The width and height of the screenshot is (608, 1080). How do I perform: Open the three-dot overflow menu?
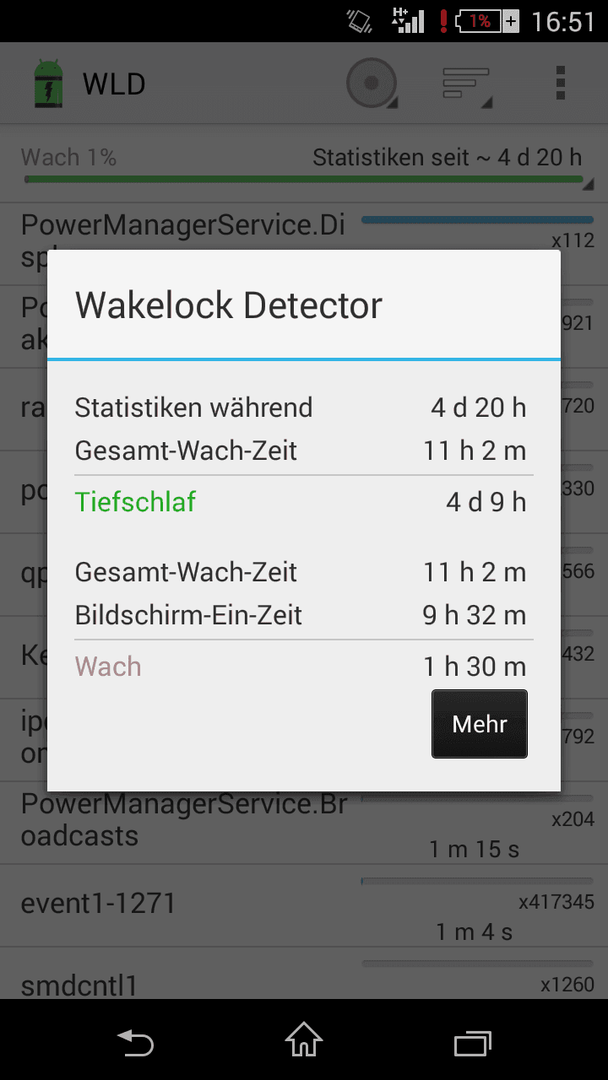click(x=560, y=83)
